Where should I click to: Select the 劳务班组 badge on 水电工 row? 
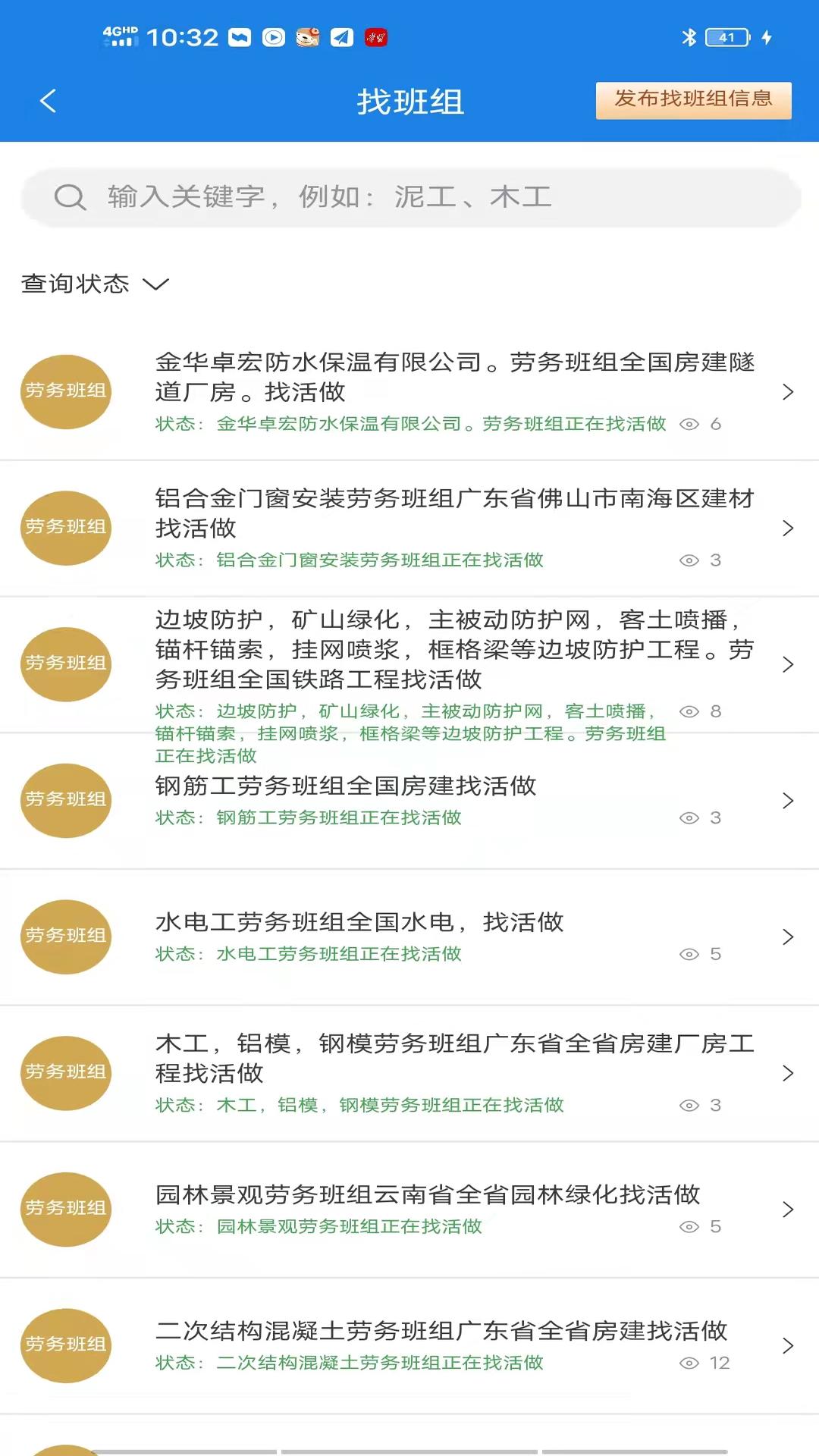tap(65, 937)
